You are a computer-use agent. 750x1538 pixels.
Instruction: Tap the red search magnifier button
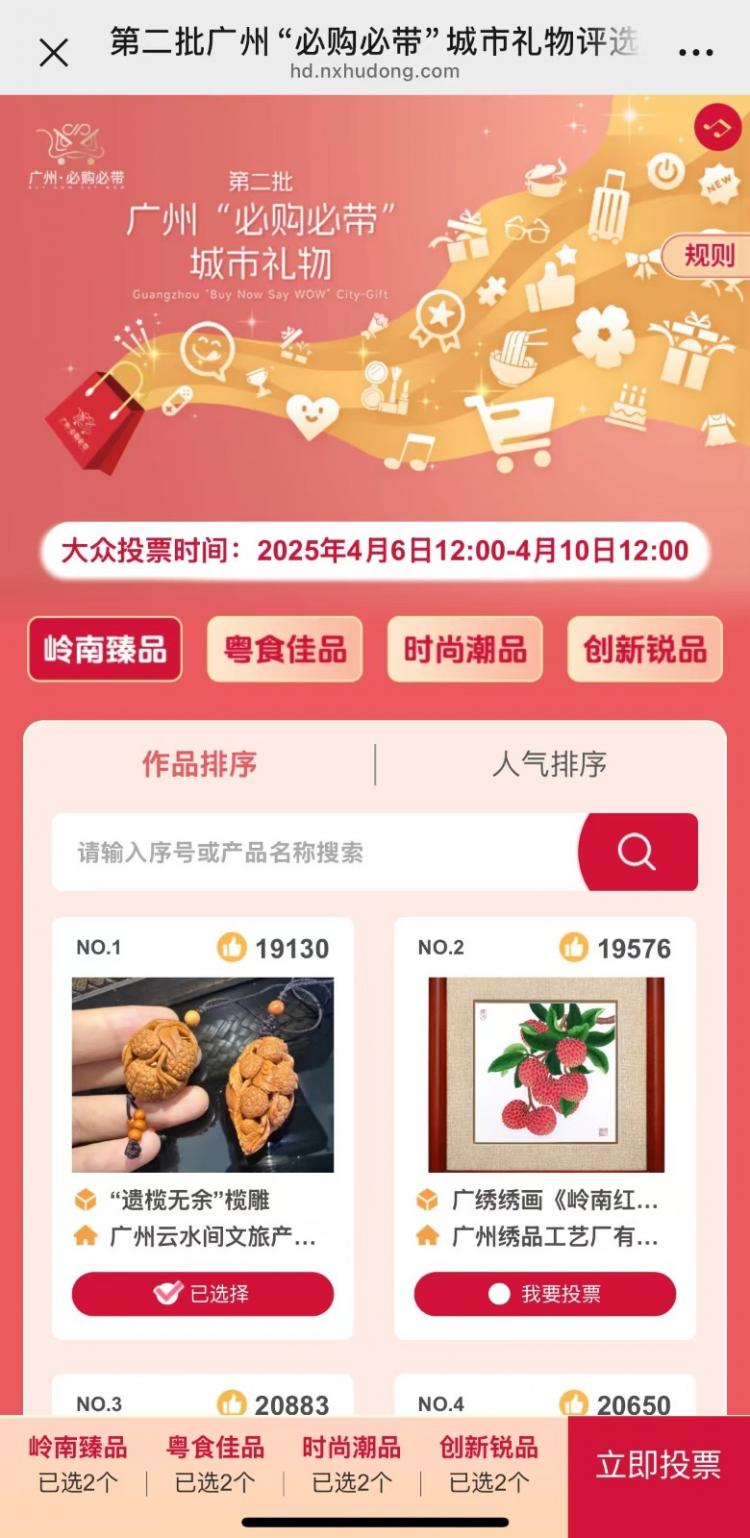[x=638, y=853]
